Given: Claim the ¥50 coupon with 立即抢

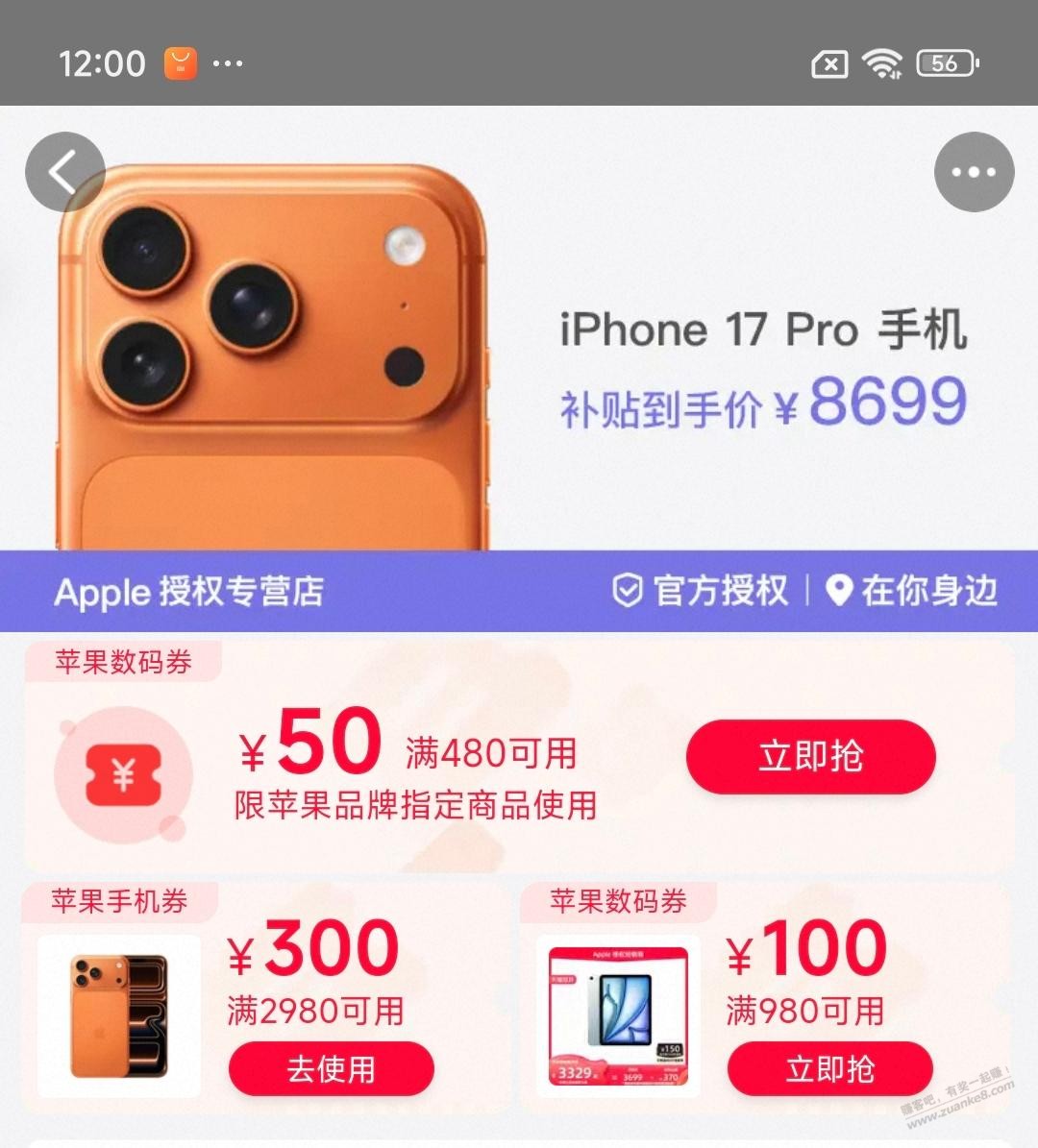Looking at the screenshot, I should click(x=810, y=756).
